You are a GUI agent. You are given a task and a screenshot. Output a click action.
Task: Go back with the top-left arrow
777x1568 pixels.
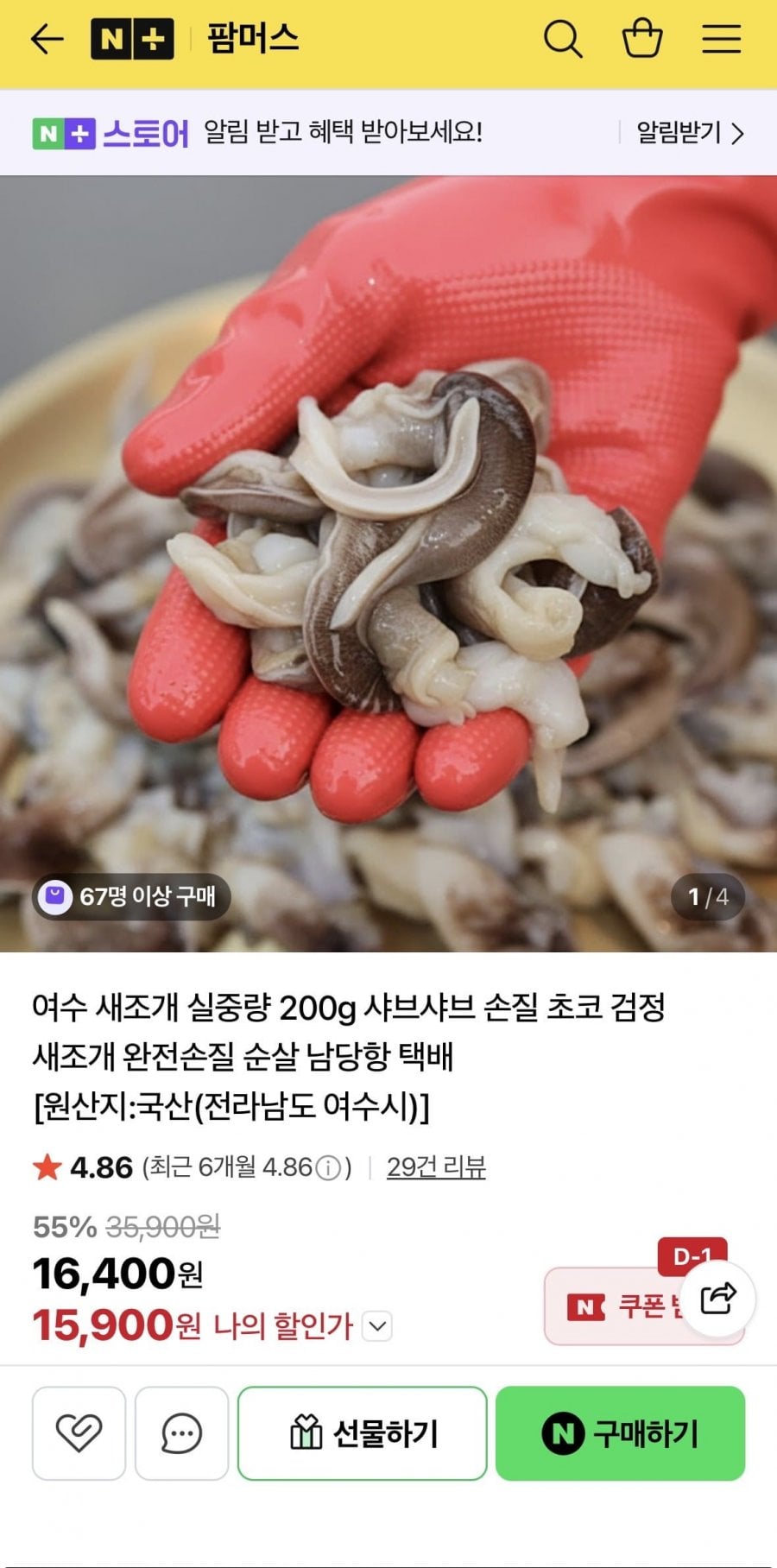[47, 39]
